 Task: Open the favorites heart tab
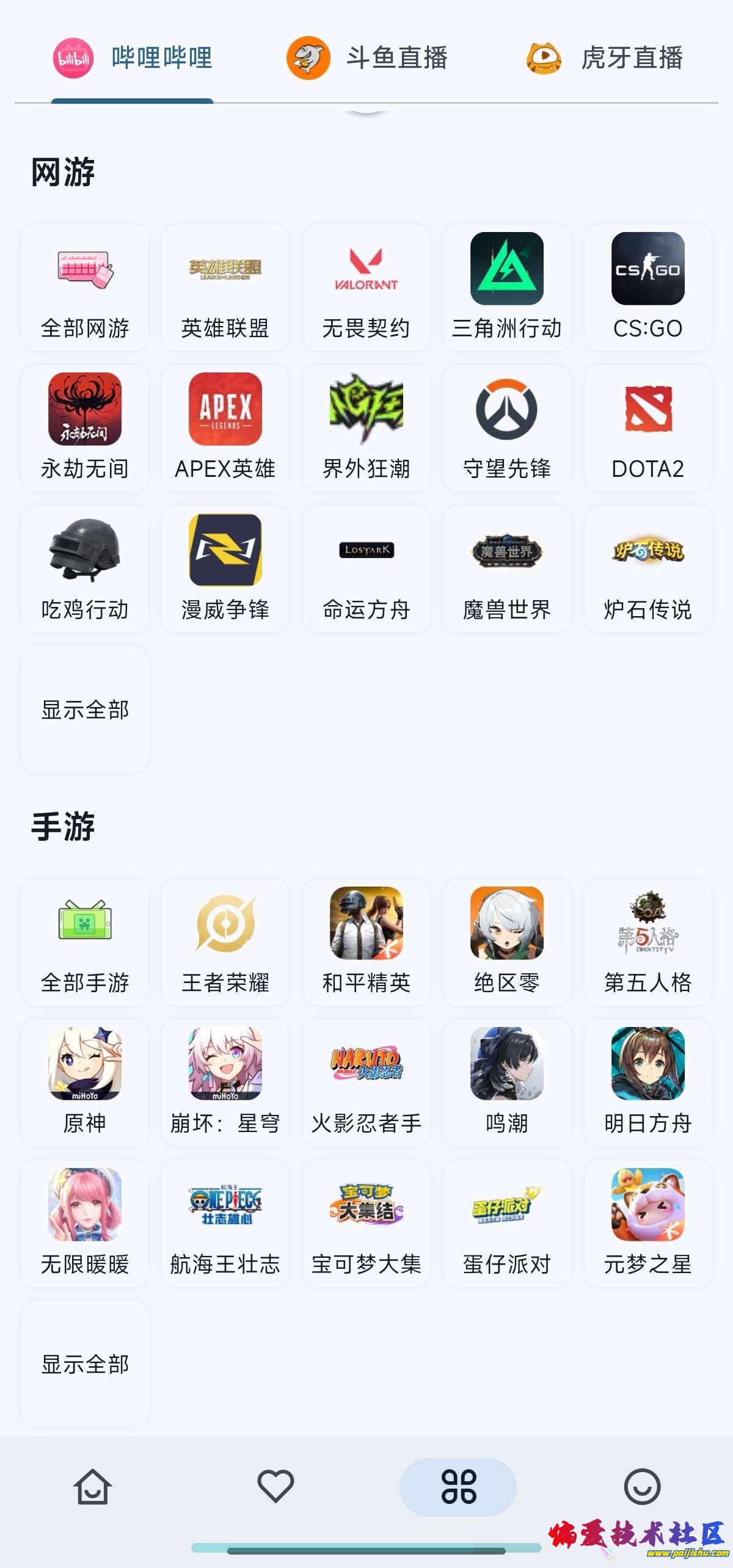[x=275, y=1487]
